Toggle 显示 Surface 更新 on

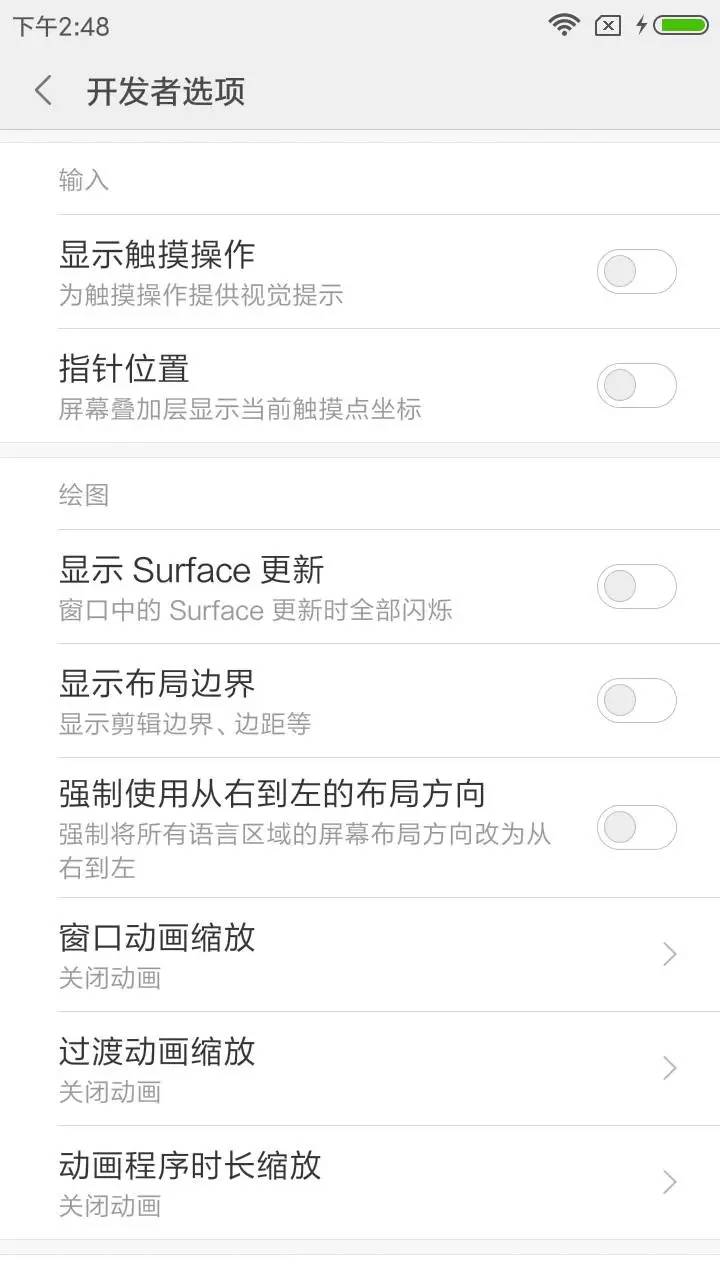pyautogui.click(x=636, y=587)
